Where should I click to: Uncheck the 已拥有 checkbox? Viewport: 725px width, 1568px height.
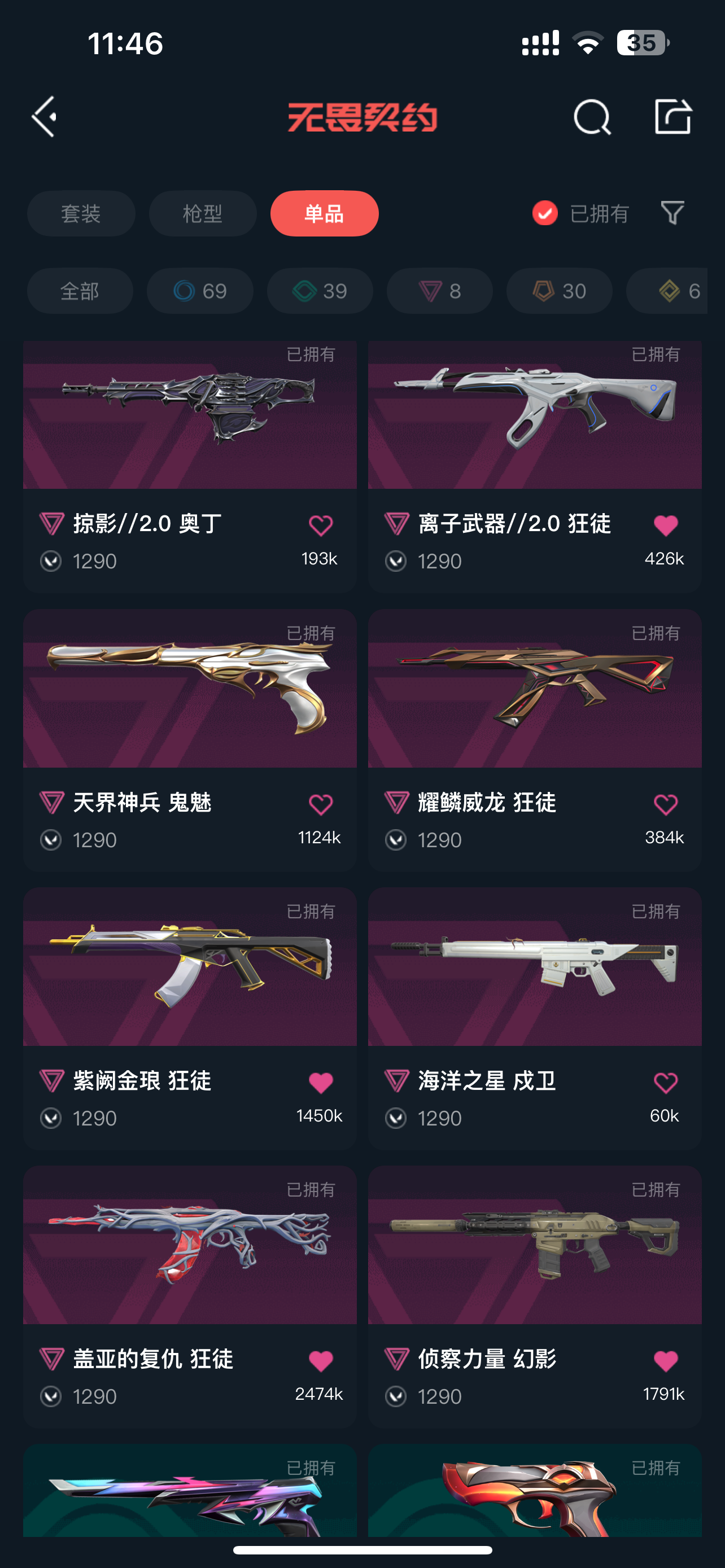[545, 213]
